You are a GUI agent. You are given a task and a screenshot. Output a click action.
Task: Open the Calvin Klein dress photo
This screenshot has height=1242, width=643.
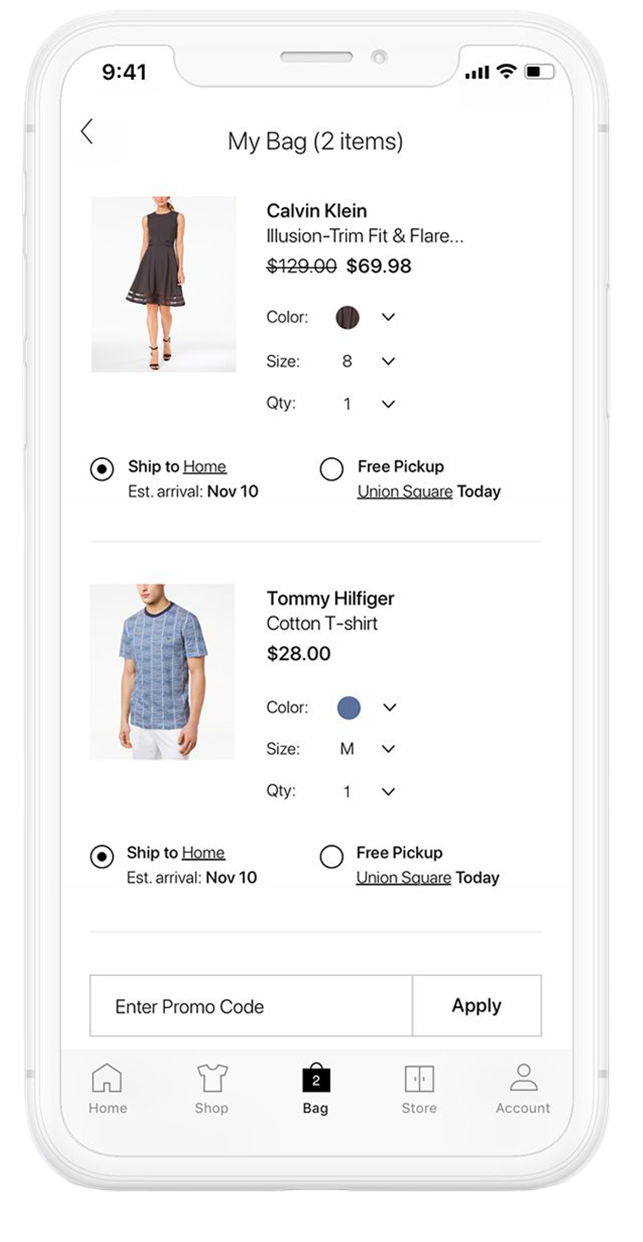163,284
